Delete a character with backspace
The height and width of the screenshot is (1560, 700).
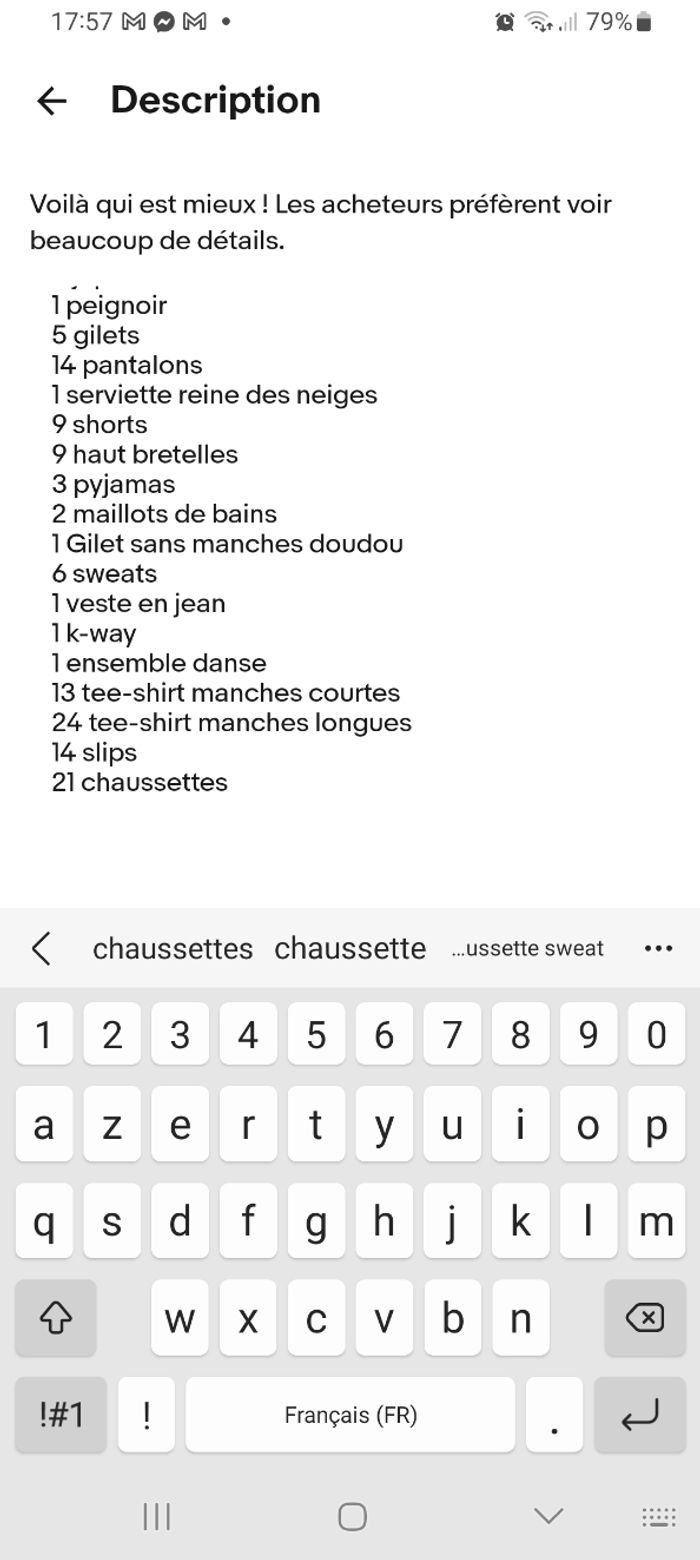point(644,1318)
